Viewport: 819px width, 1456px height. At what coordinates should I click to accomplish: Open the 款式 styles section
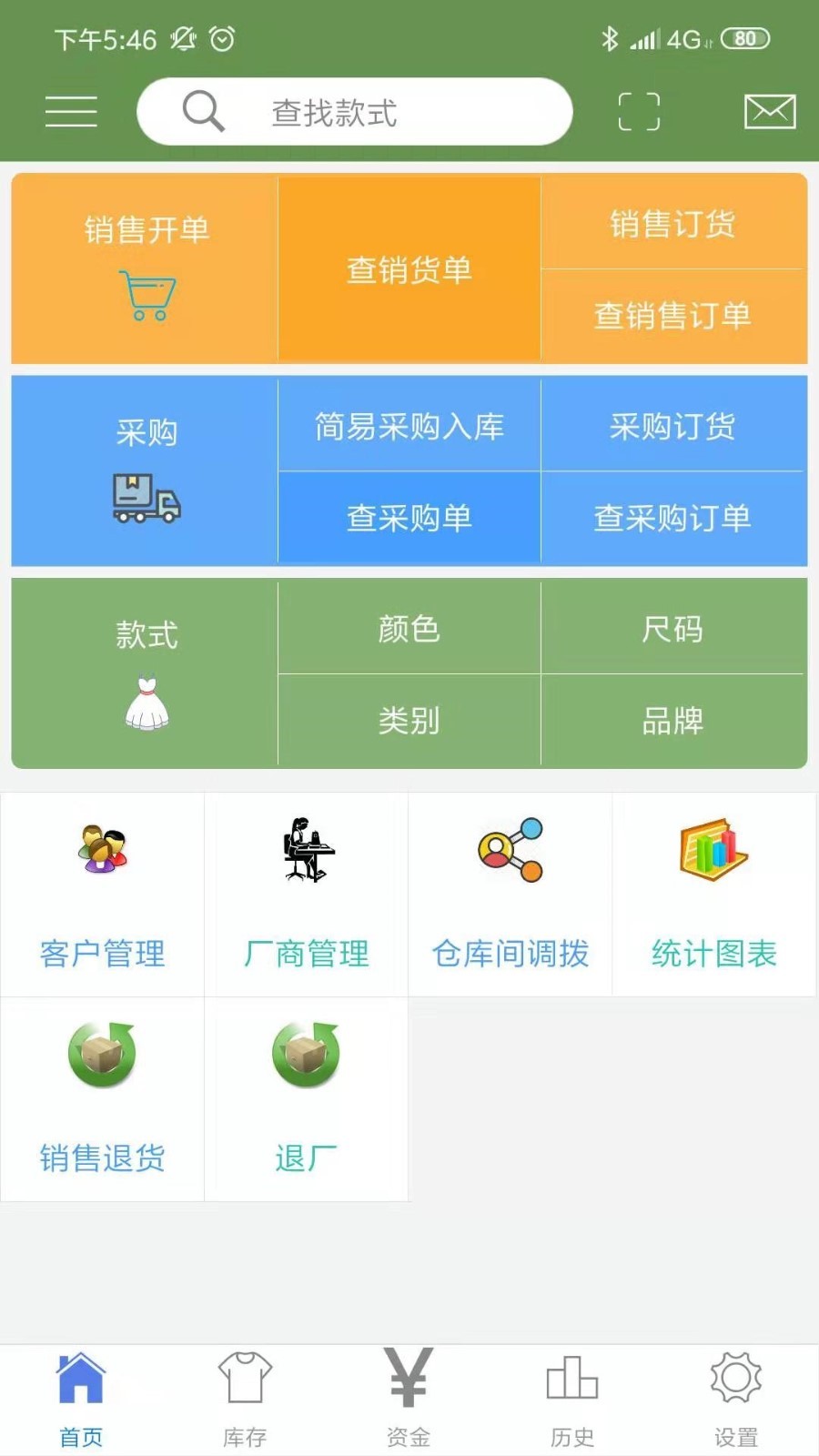coord(146,673)
